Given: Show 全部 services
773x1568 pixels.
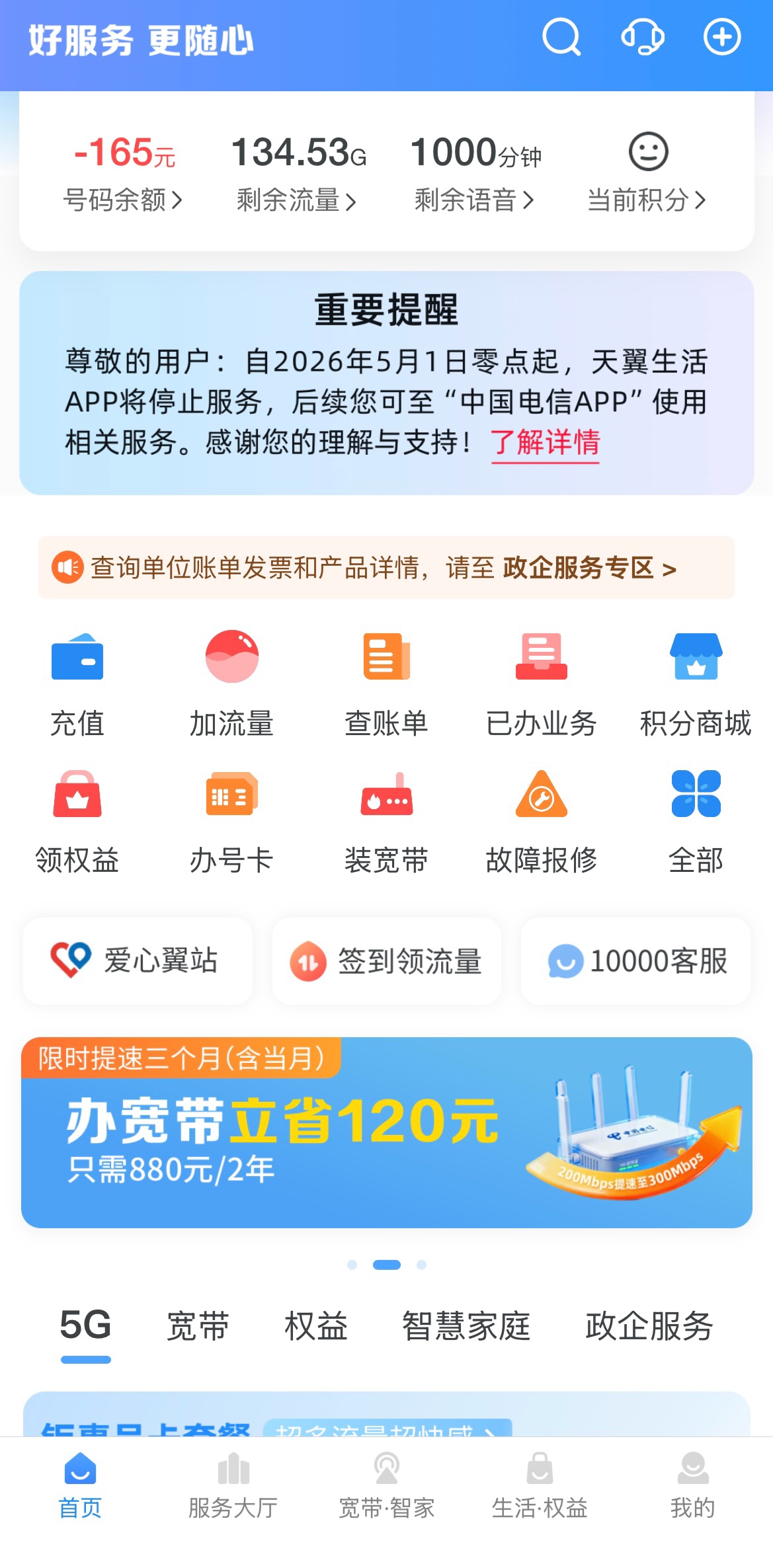Looking at the screenshot, I should (696, 821).
